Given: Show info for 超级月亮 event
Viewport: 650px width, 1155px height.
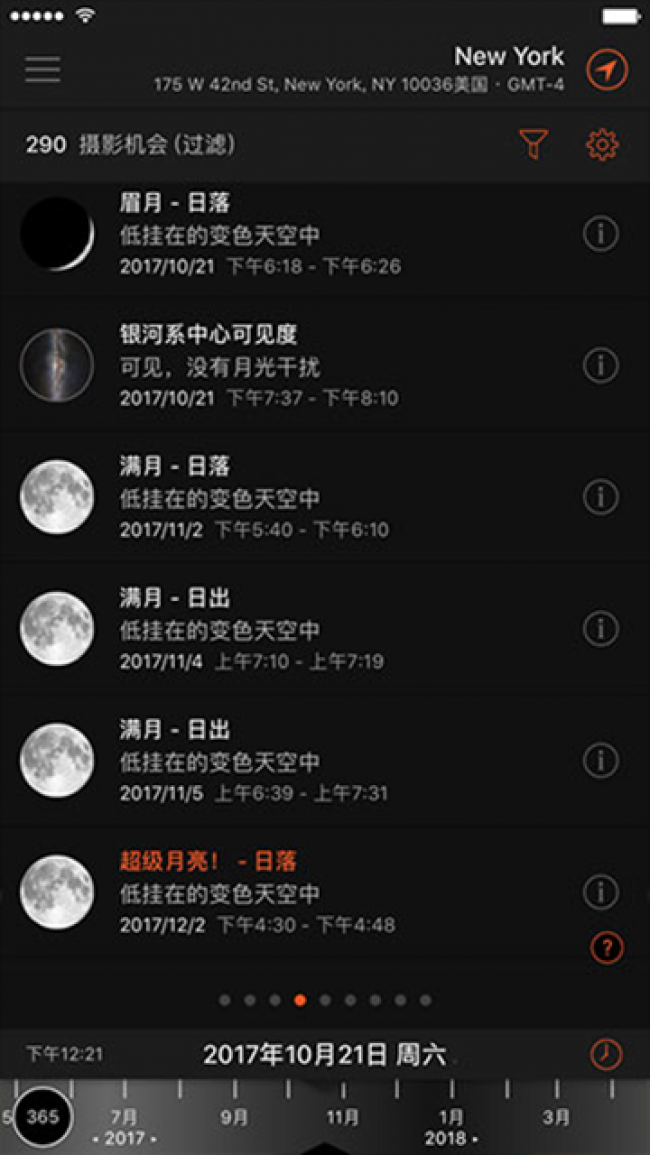Looking at the screenshot, I should (600, 891).
